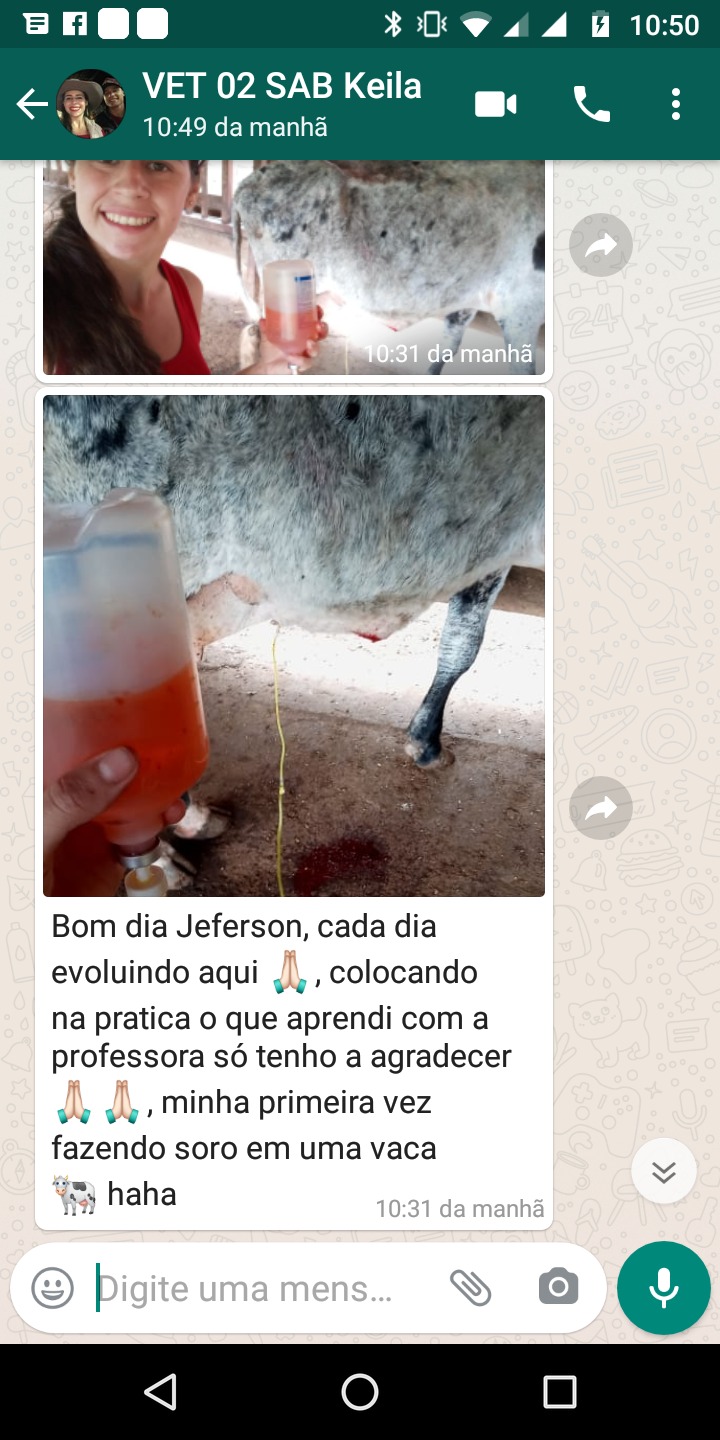720x1440 pixels.
Task: Start a voice call with Keila
Action: [591, 104]
